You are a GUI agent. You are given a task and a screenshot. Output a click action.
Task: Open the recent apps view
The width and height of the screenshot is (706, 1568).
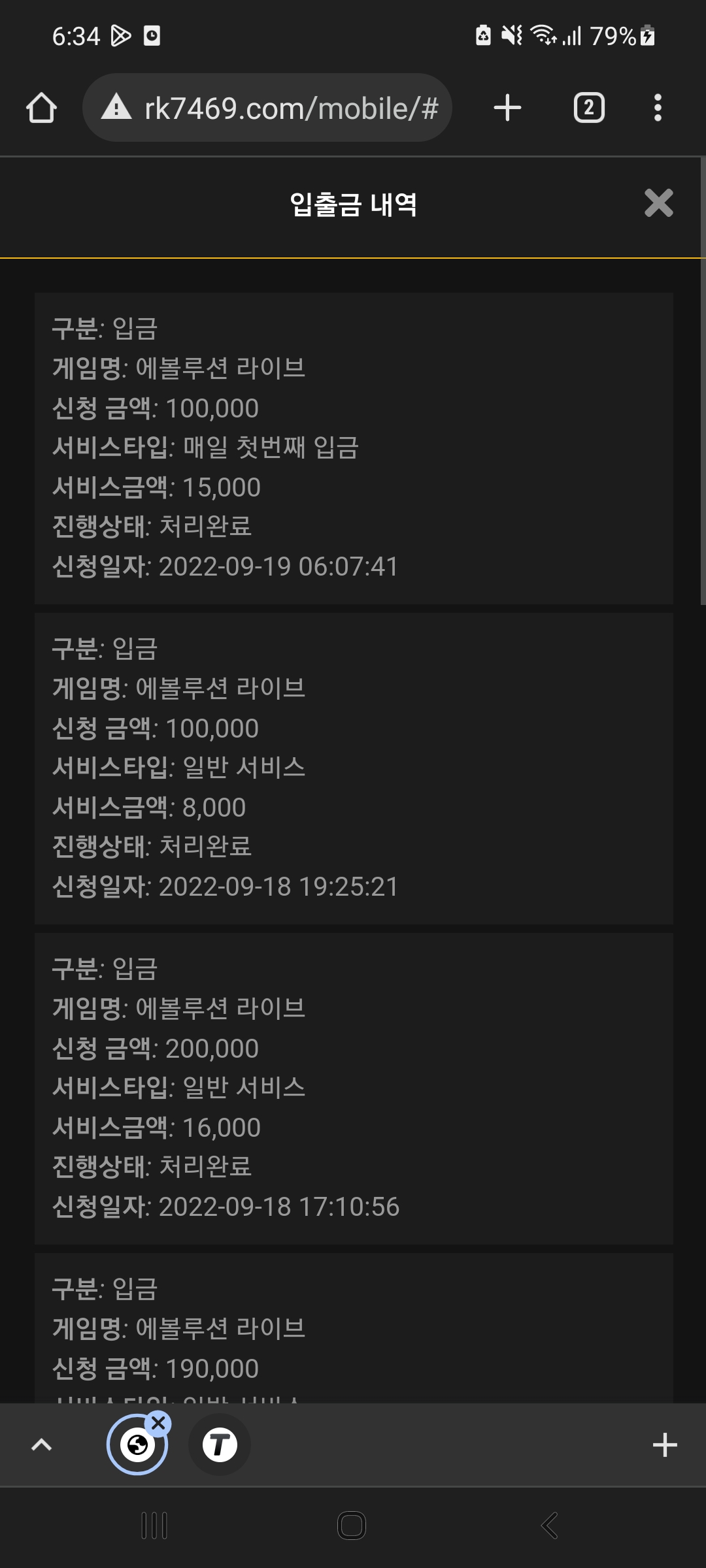154,1526
